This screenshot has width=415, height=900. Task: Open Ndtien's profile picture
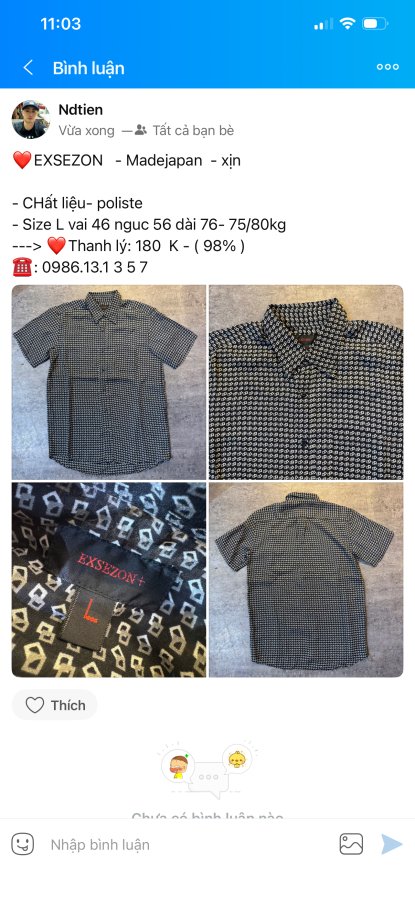30,119
